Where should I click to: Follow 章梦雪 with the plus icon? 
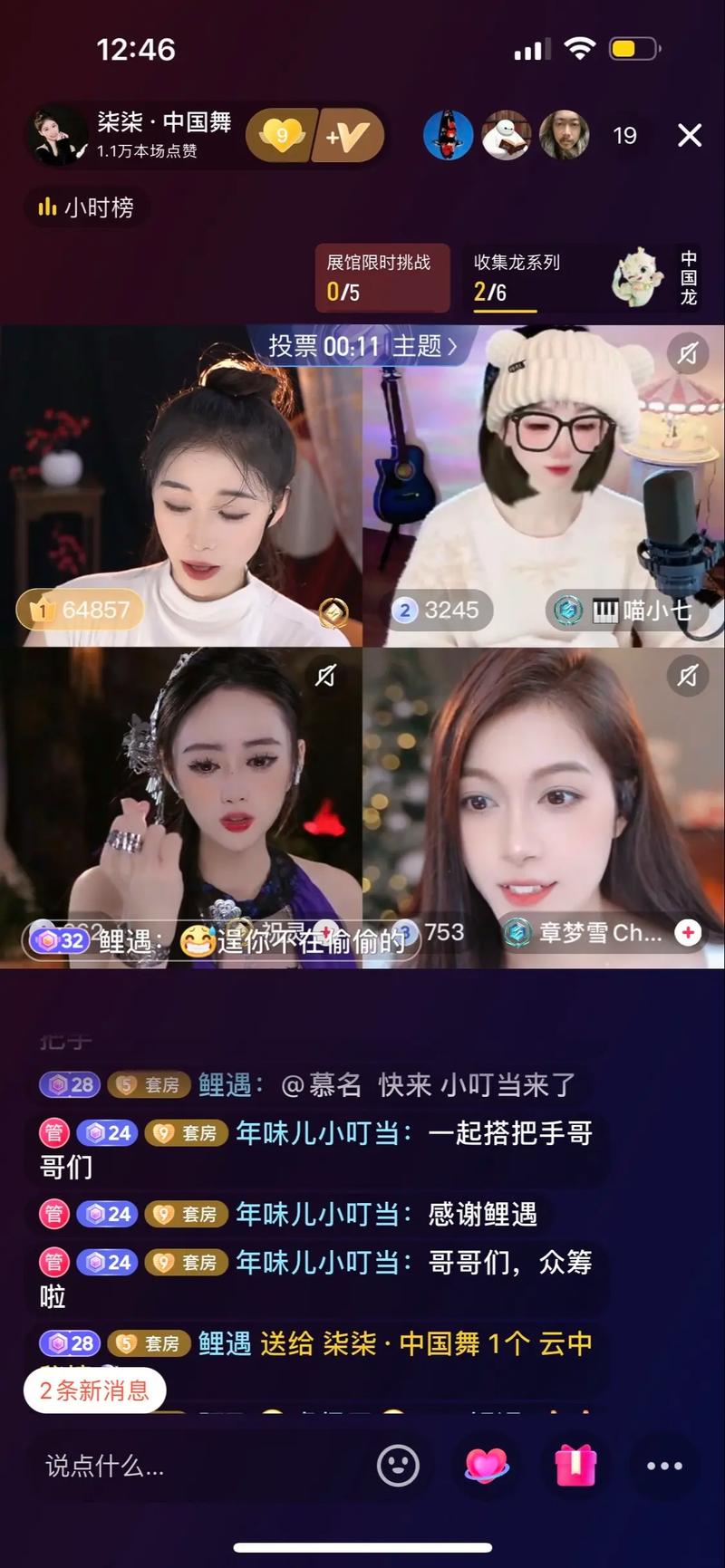tap(689, 932)
